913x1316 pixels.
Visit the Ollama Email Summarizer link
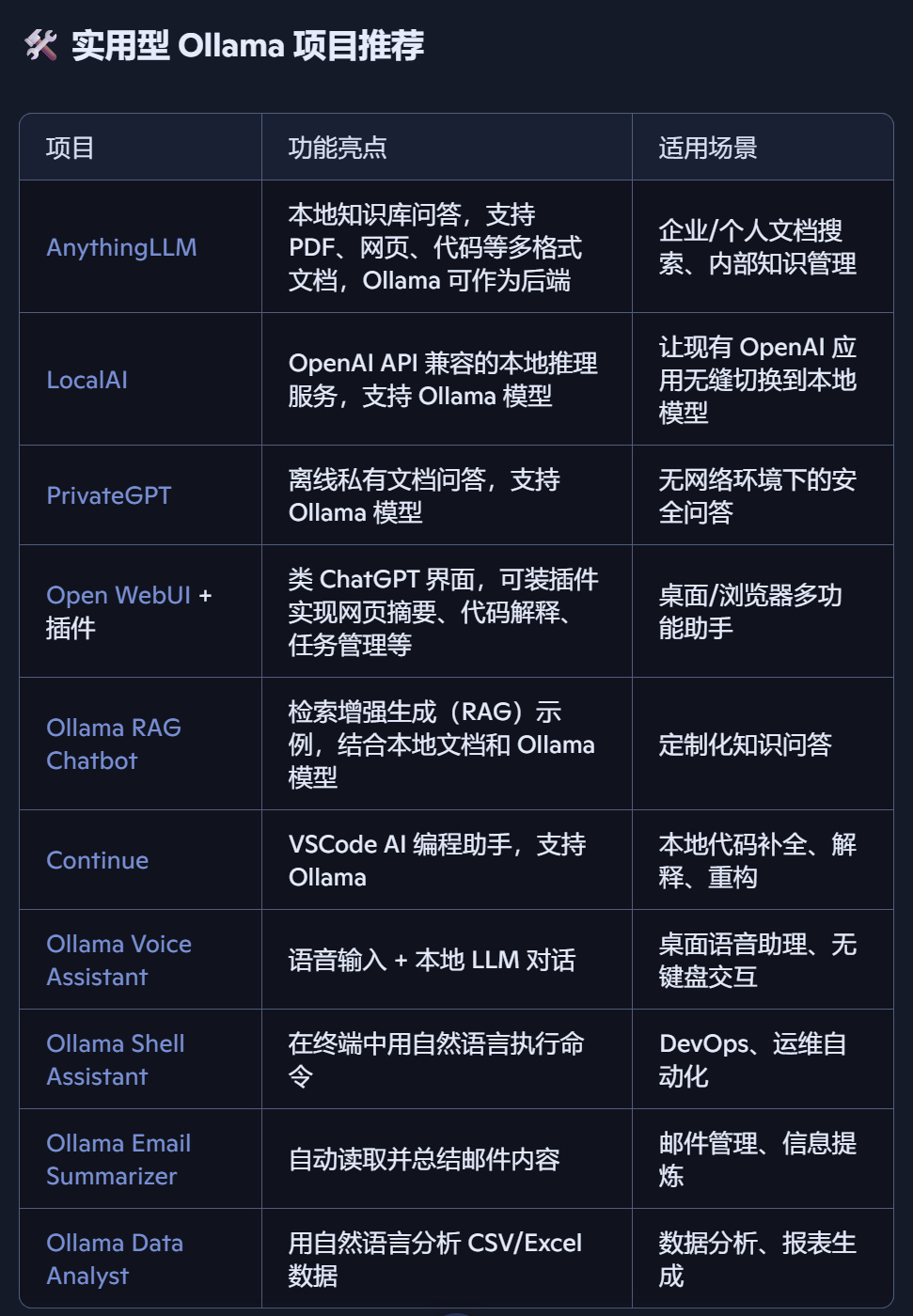118,1144
